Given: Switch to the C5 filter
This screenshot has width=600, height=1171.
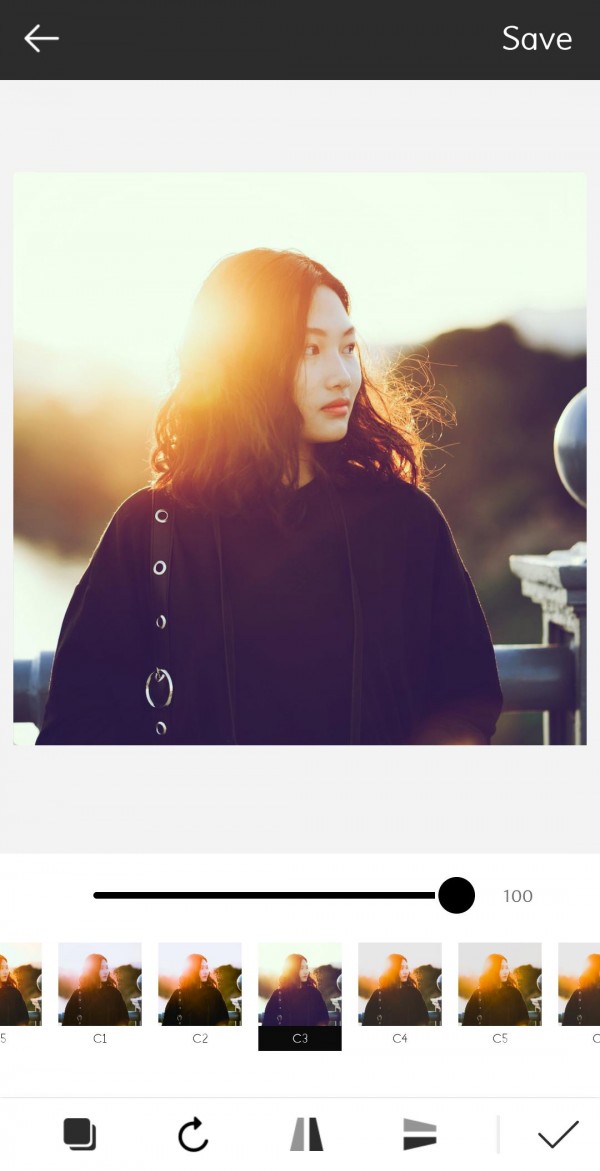Looking at the screenshot, I should (x=500, y=985).
